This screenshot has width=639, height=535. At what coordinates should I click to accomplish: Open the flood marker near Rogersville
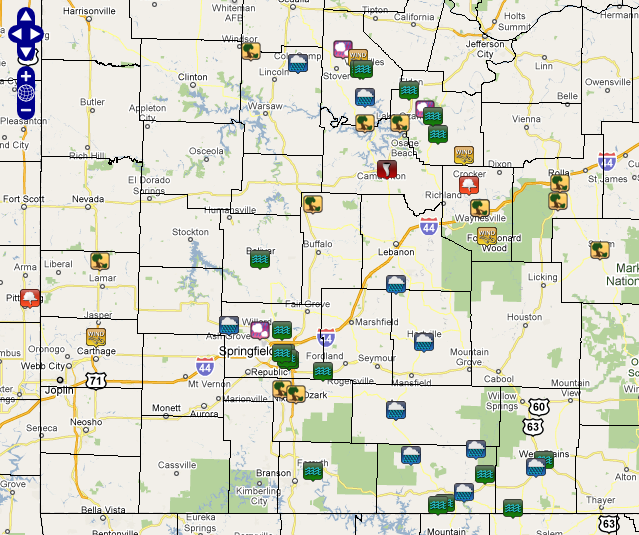pyautogui.click(x=322, y=372)
